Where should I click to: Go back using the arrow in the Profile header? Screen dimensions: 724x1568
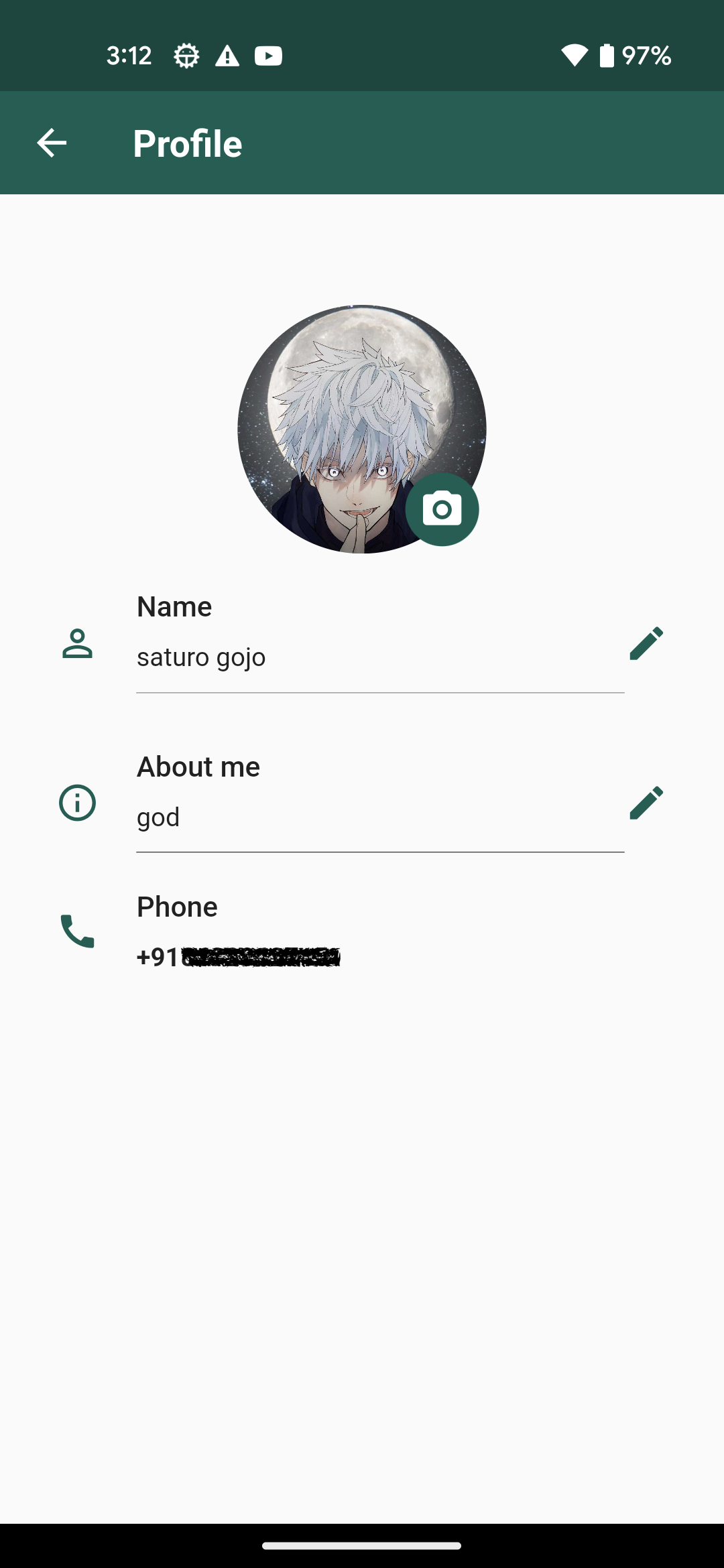click(52, 143)
